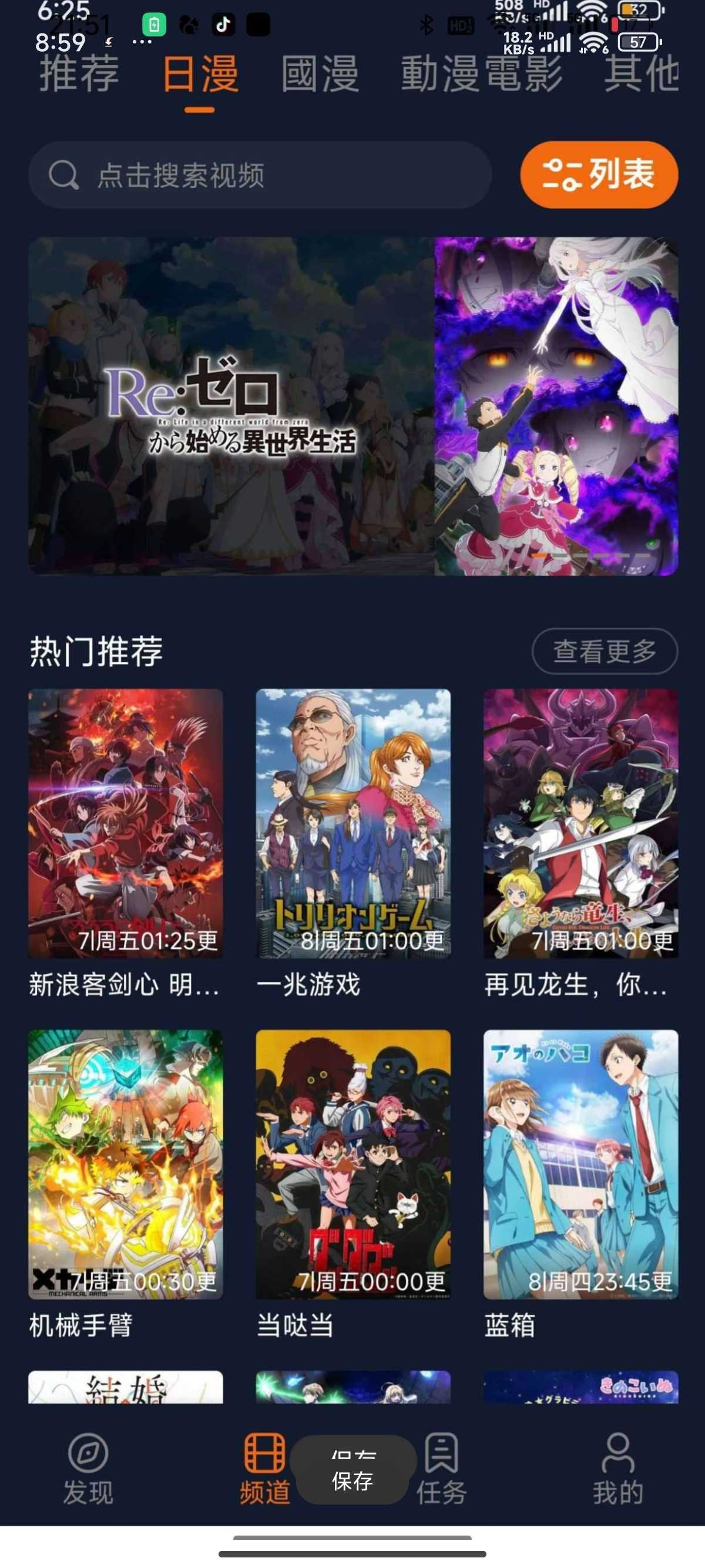Tap the 点击搜索视频 search box
705x1568 pixels.
(x=259, y=176)
